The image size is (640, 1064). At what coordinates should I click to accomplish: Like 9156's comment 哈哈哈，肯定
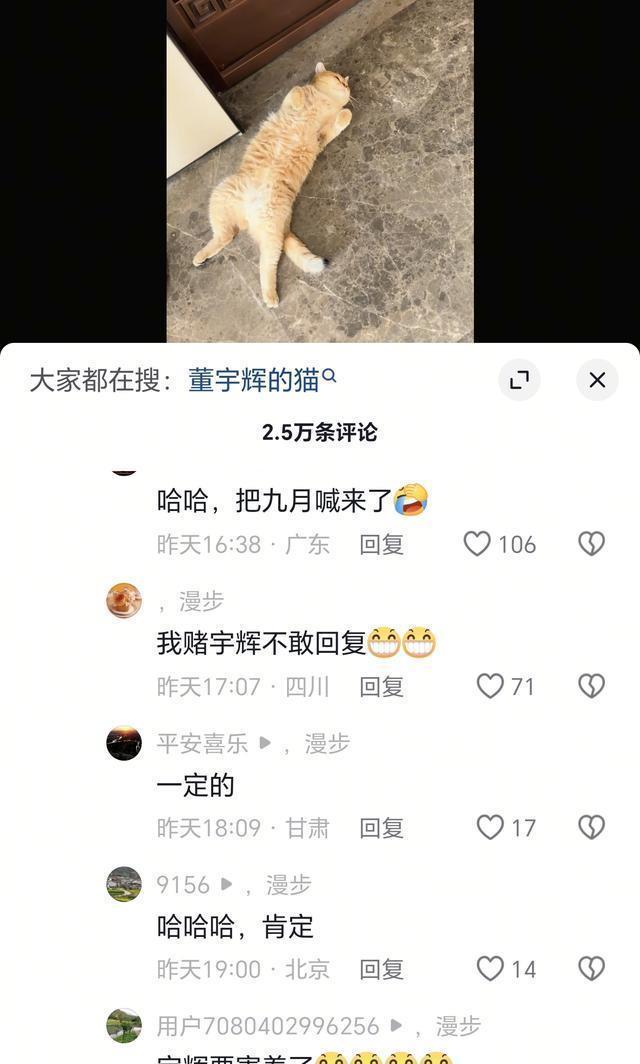pos(490,969)
